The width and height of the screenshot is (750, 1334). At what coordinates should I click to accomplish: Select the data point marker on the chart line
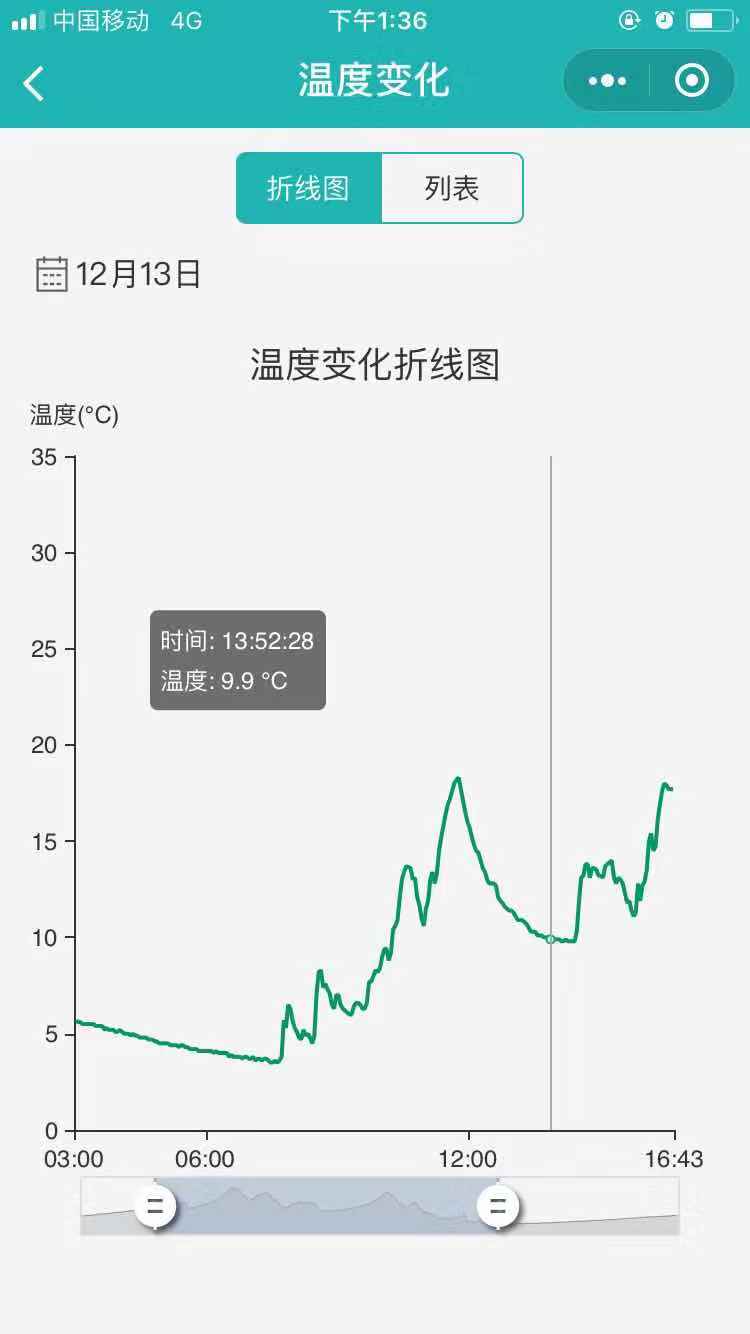551,940
